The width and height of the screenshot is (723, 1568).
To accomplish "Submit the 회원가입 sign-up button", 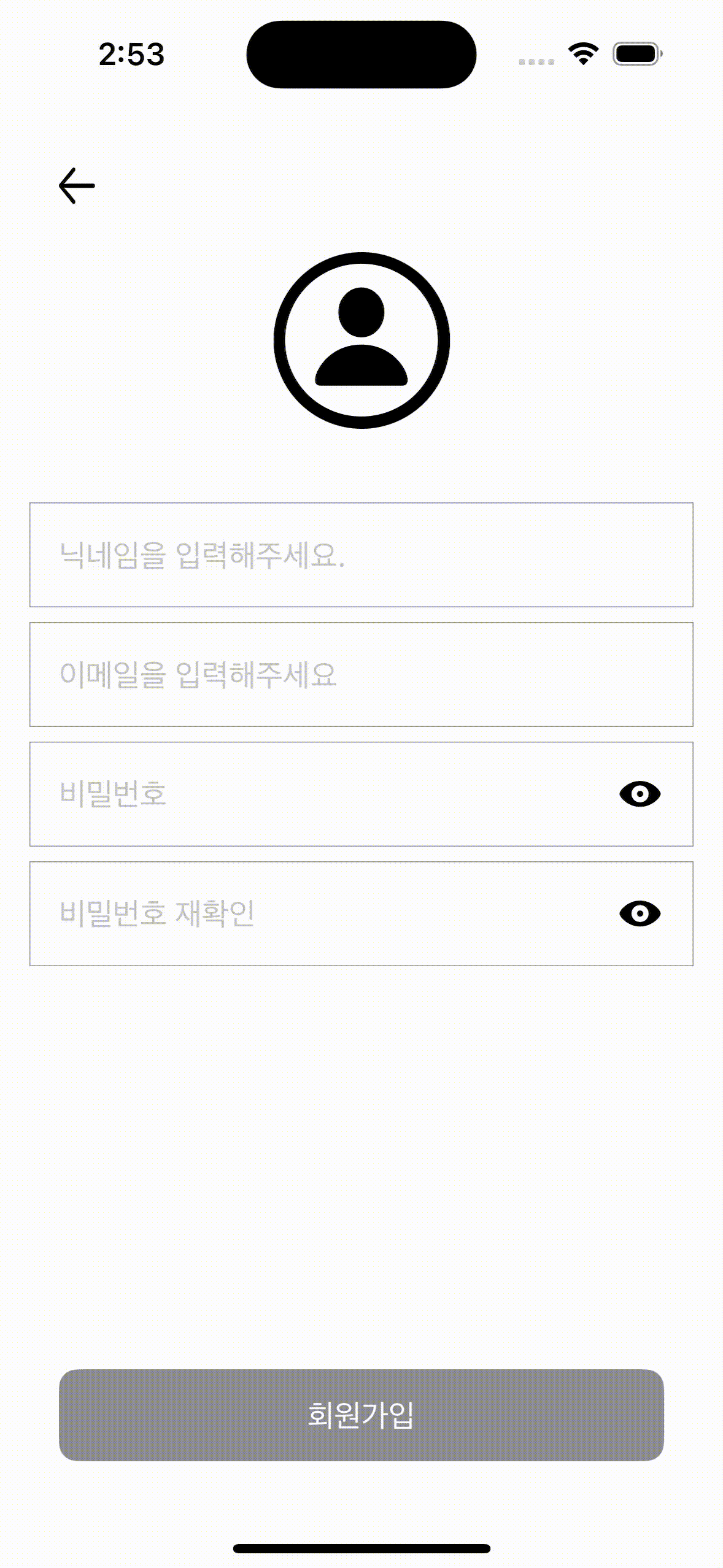I will [x=361, y=1415].
